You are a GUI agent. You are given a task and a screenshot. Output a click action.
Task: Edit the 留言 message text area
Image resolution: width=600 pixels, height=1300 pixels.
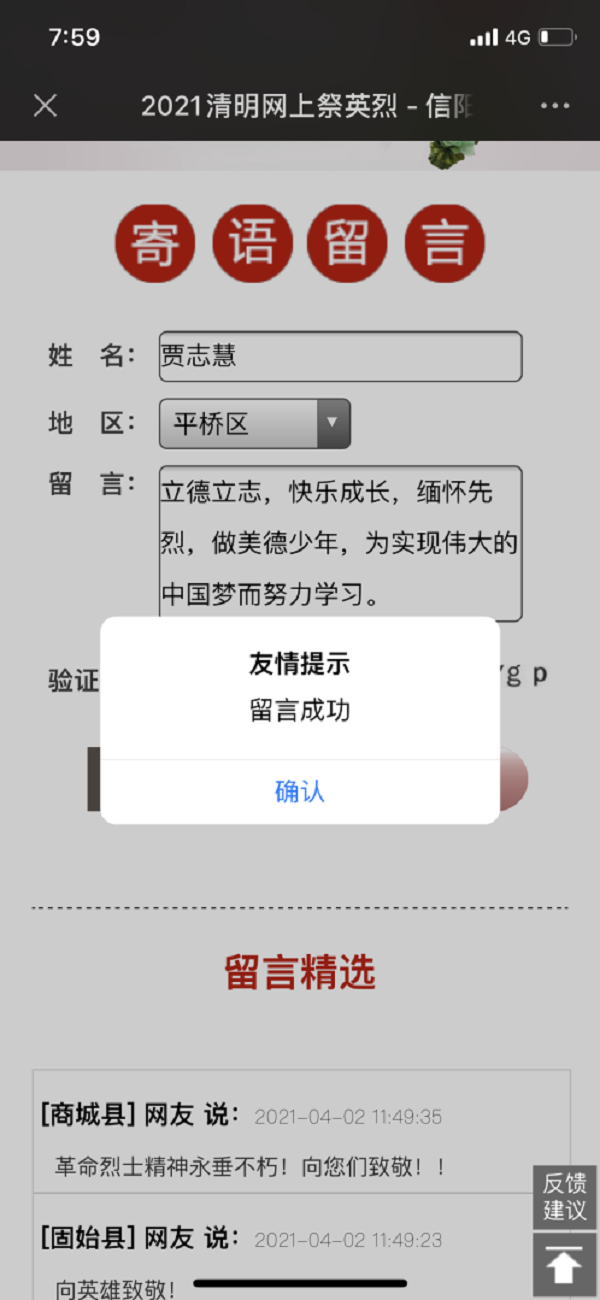(340, 543)
